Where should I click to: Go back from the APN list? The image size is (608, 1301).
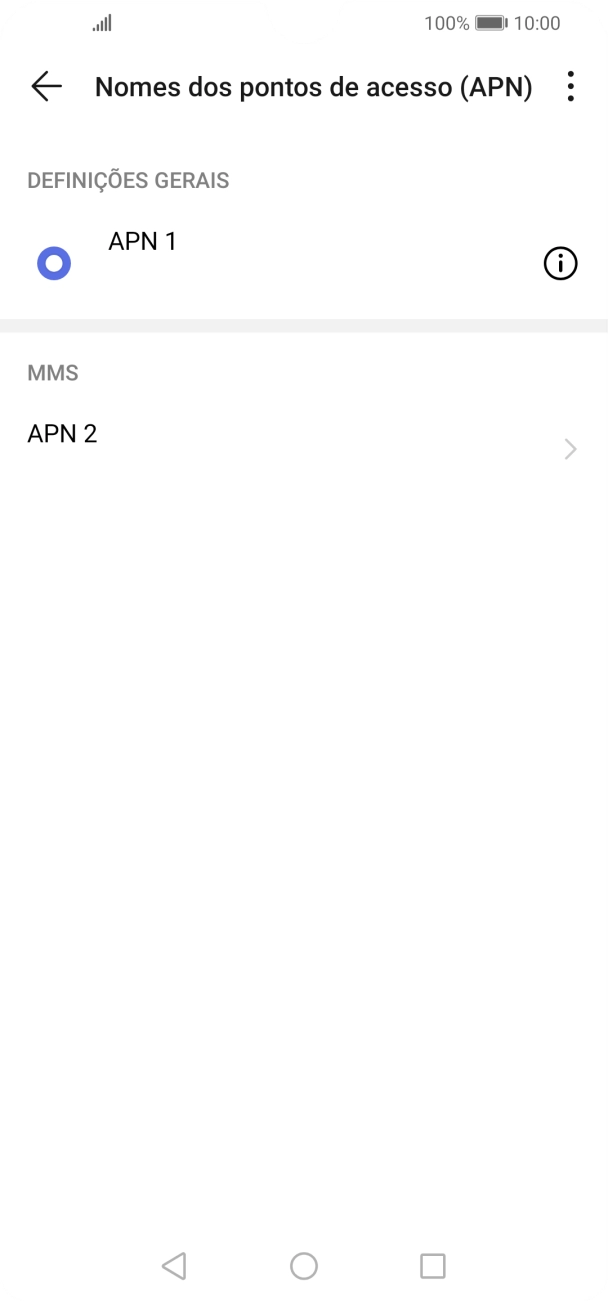tap(46, 87)
